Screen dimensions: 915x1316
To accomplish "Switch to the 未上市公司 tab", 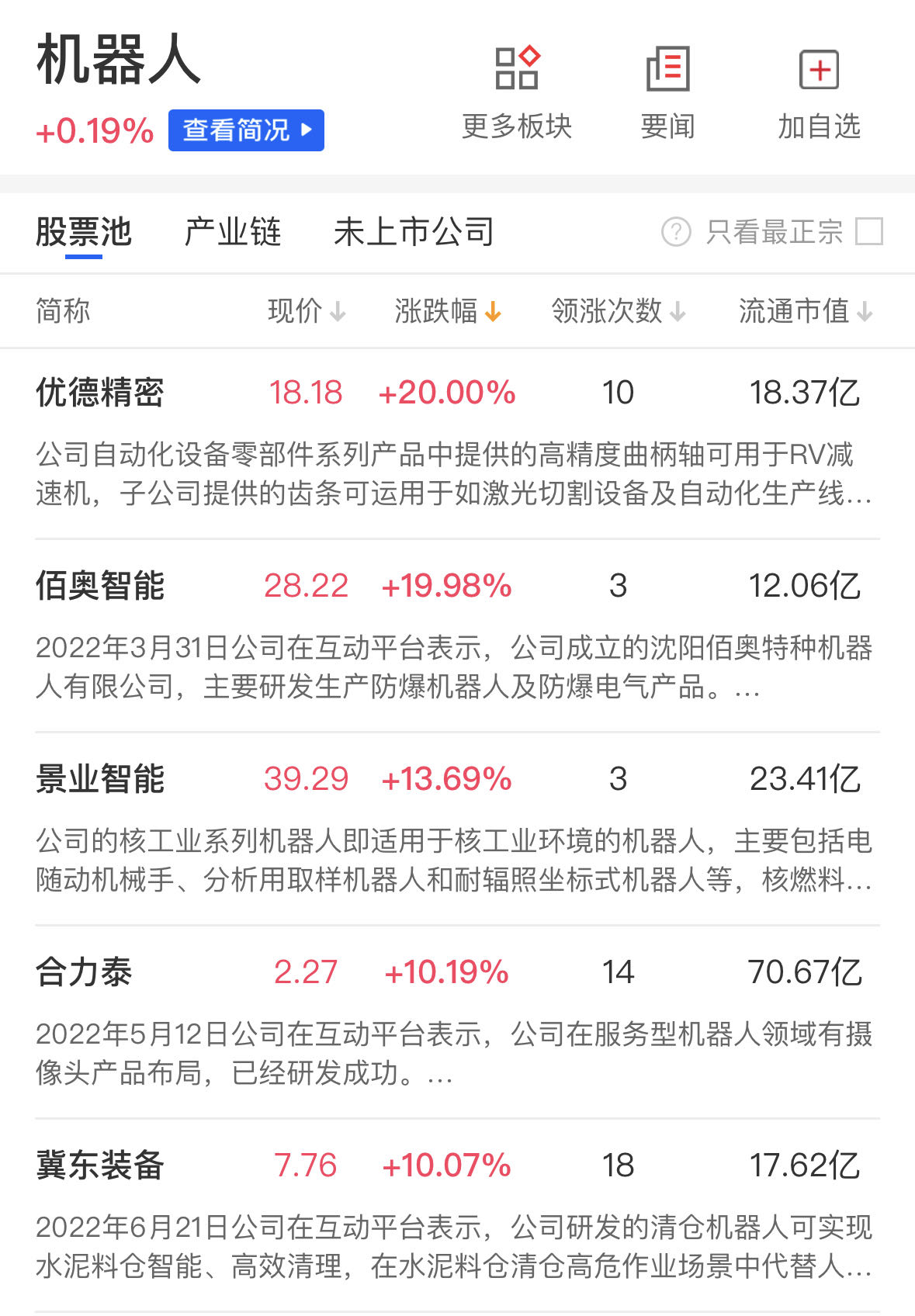I will [414, 232].
